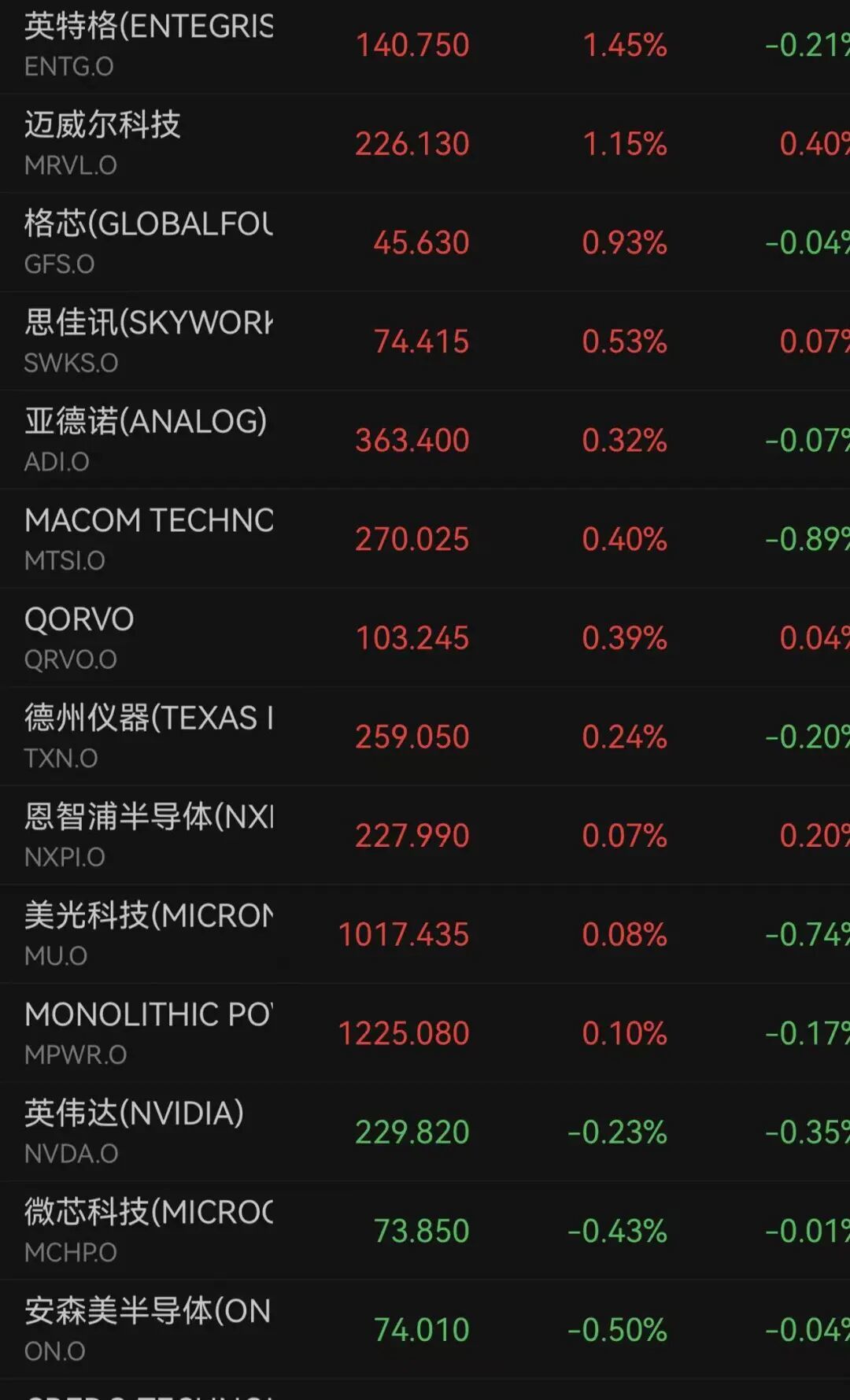Viewport: 850px width, 1400px height.
Task: Select the Micron MU.O row
Action: (x=425, y=934)
